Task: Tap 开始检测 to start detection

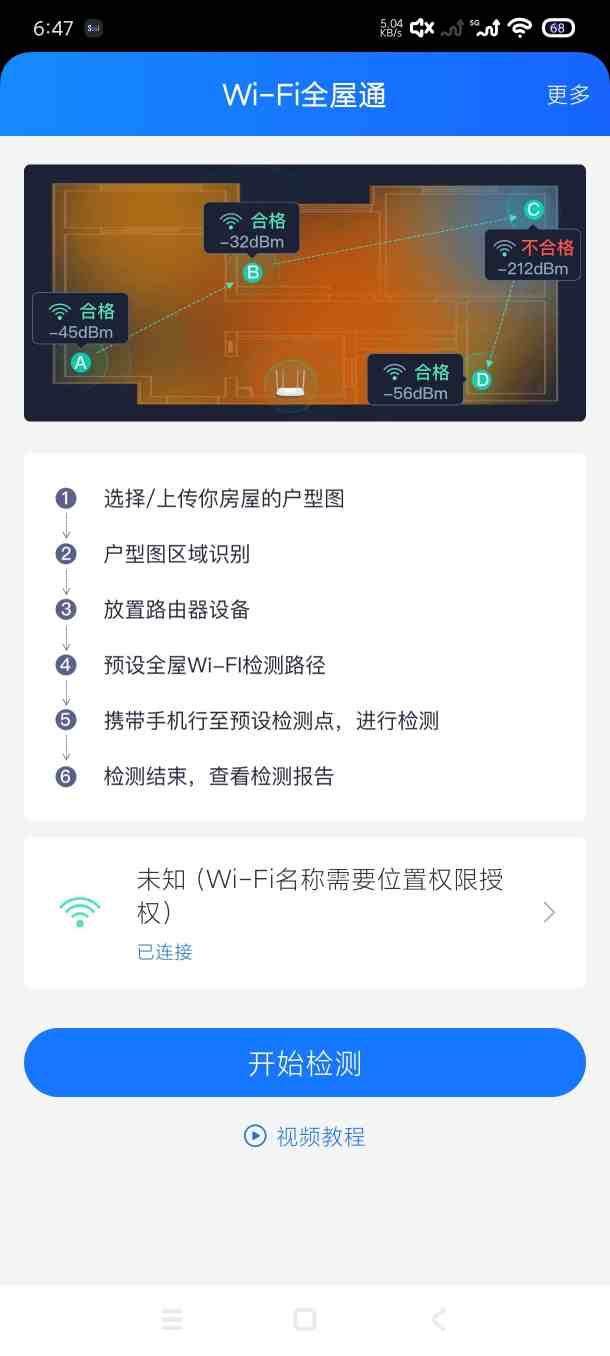Action: pos(304,1063)
